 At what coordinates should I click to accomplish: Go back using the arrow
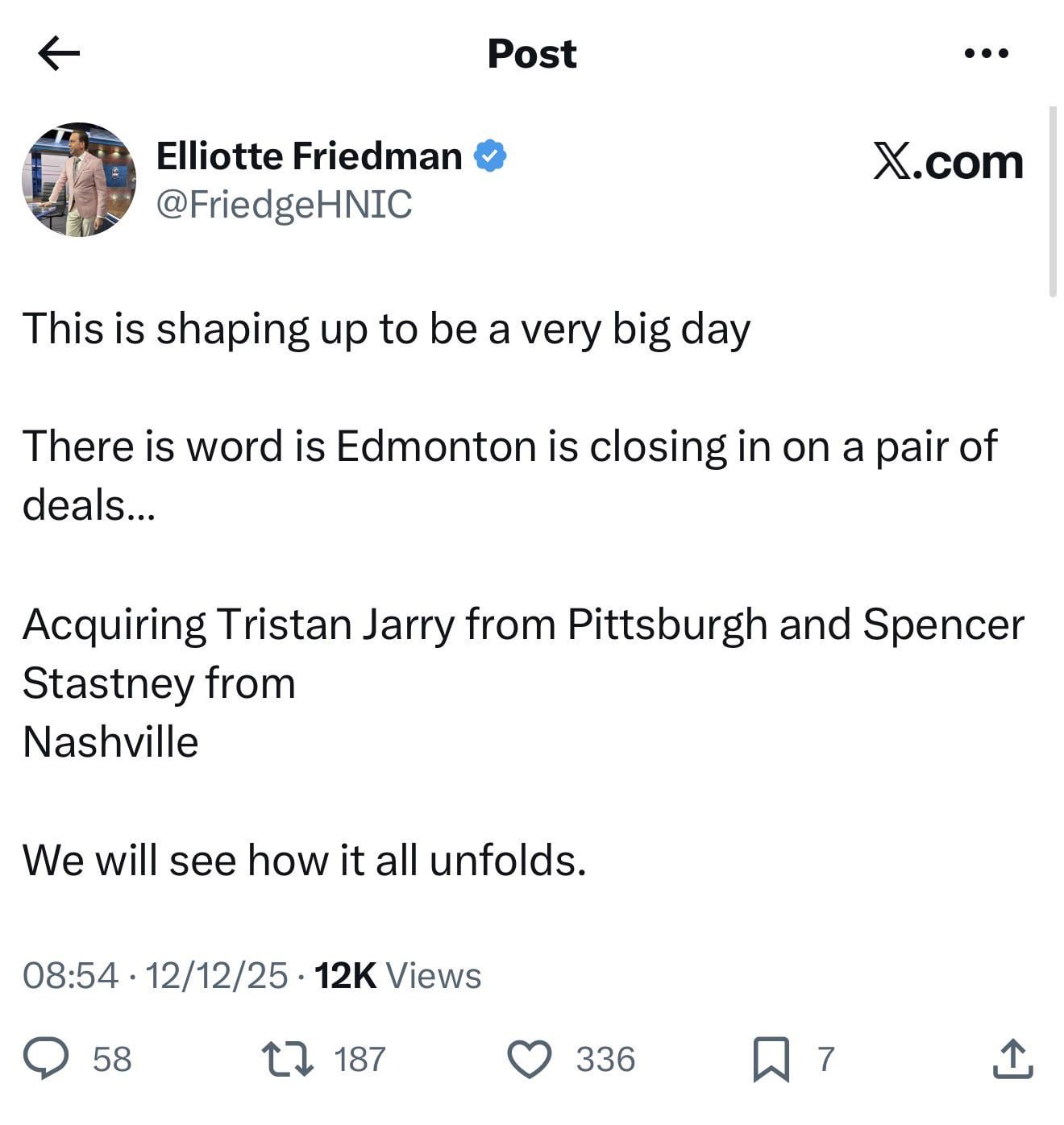coord(59,54)
